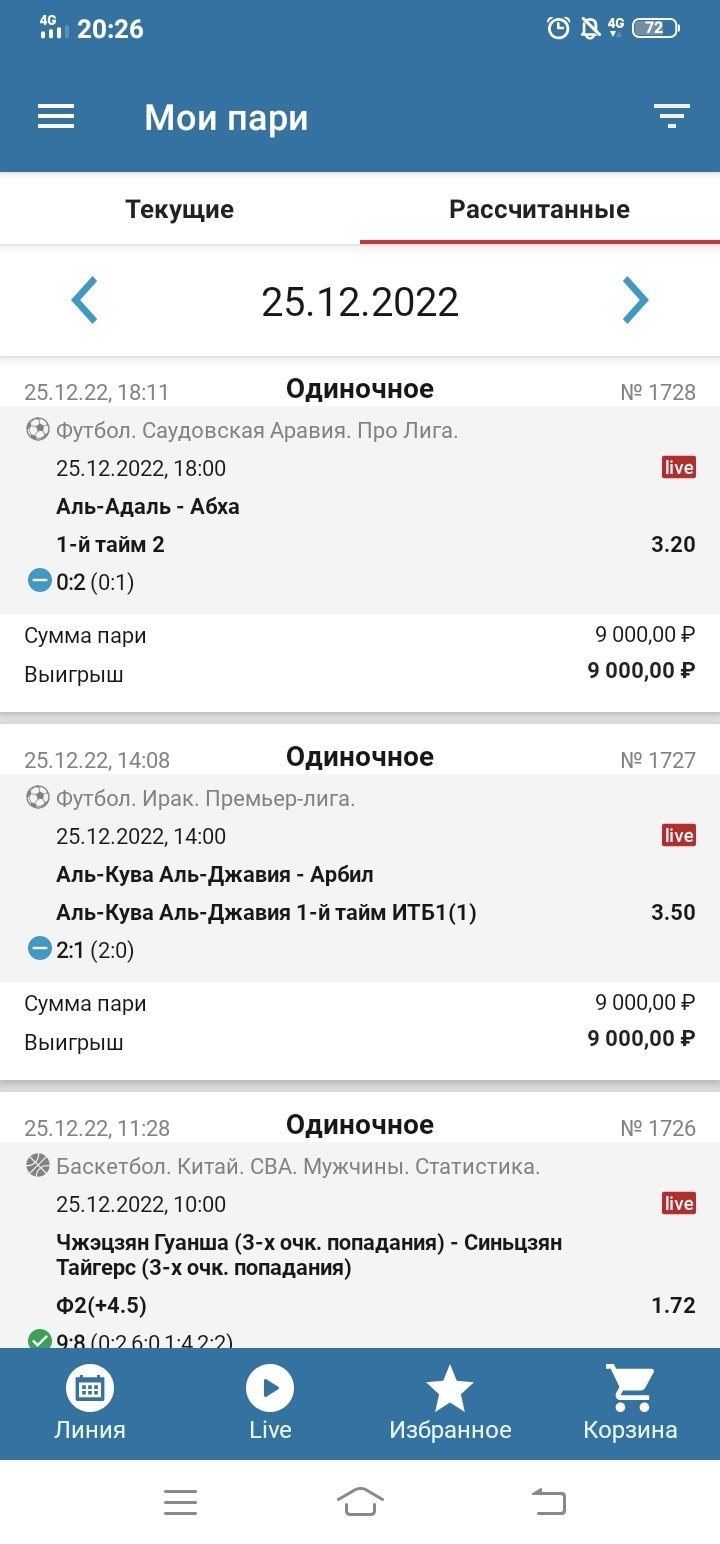Select the Рассчитанные tab
The width and height of the screenshot is (720, 1544).
pos(539,210)
